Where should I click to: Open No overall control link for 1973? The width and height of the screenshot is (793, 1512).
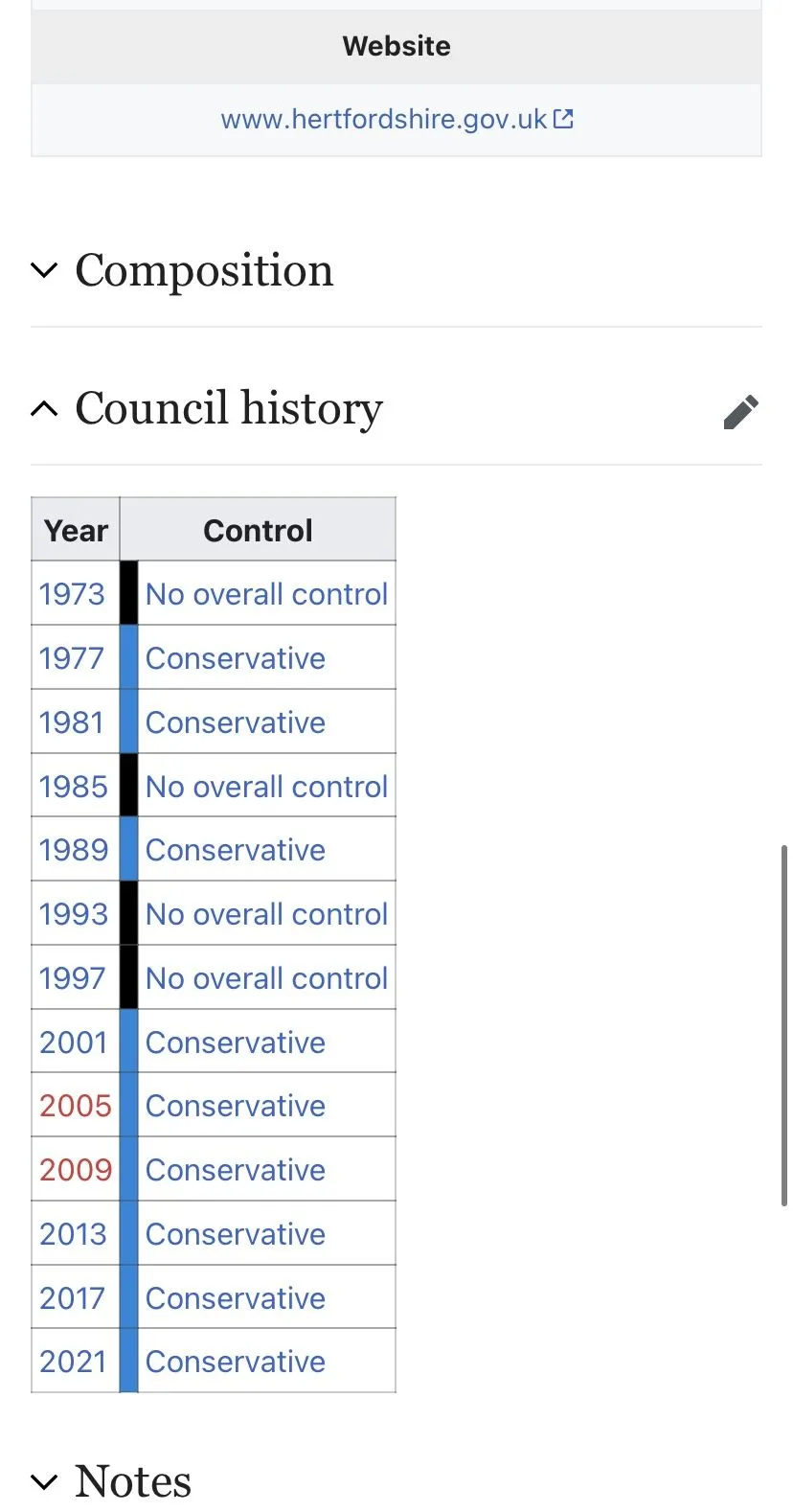pyautogui.click(x=266, y=594)
